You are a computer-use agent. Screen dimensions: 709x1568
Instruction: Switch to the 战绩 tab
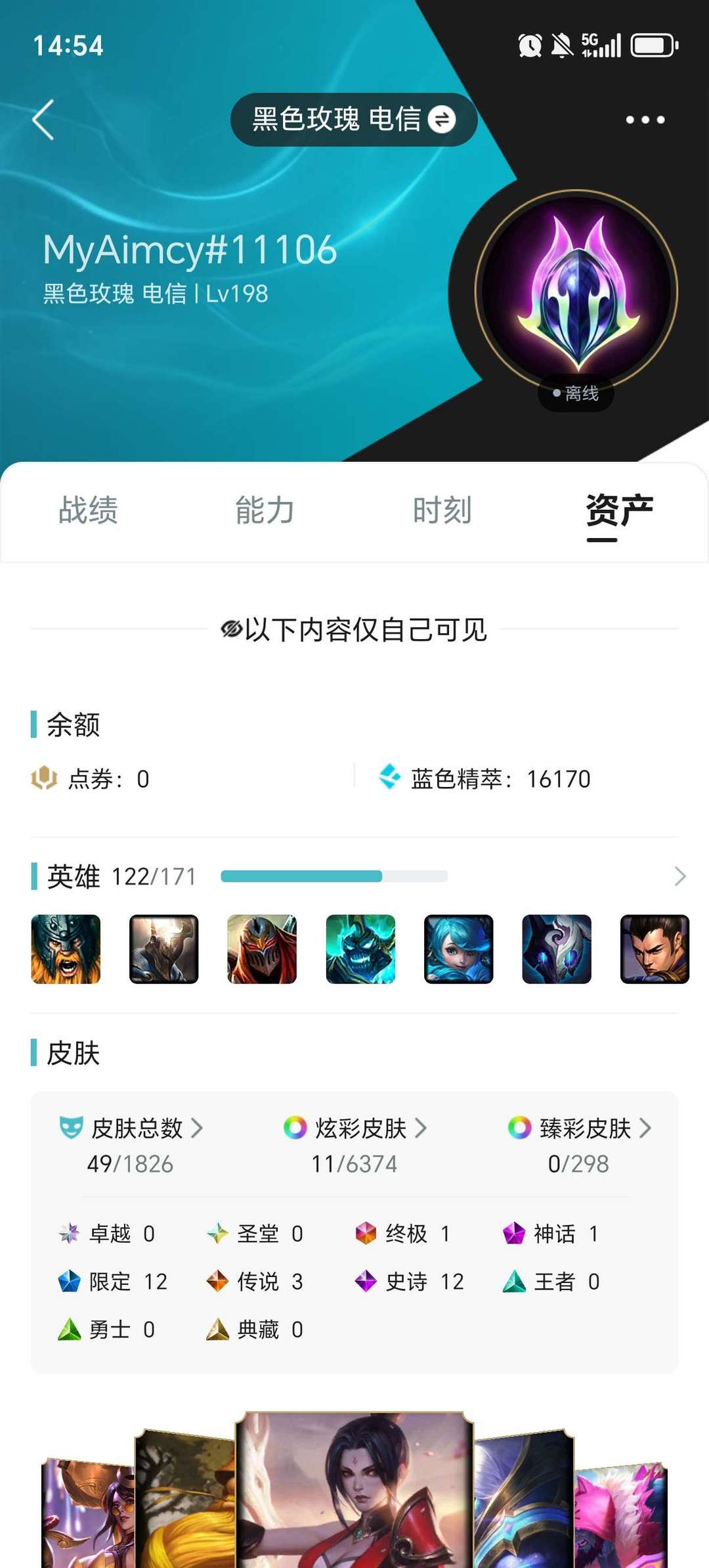pos(89,510)
